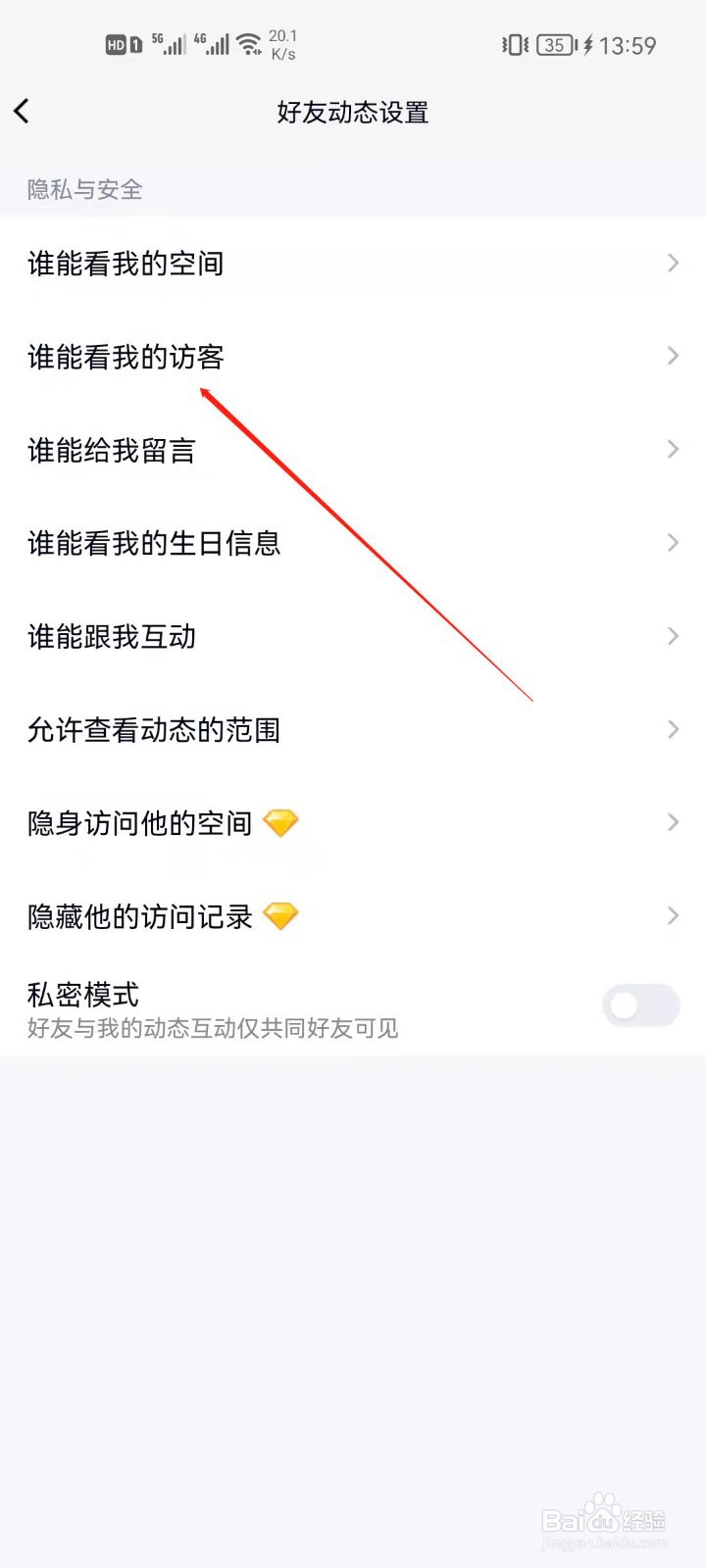Tap the 好友动态设置 title
Viewport: 706px width, 1568px height.
click(352, 113)
